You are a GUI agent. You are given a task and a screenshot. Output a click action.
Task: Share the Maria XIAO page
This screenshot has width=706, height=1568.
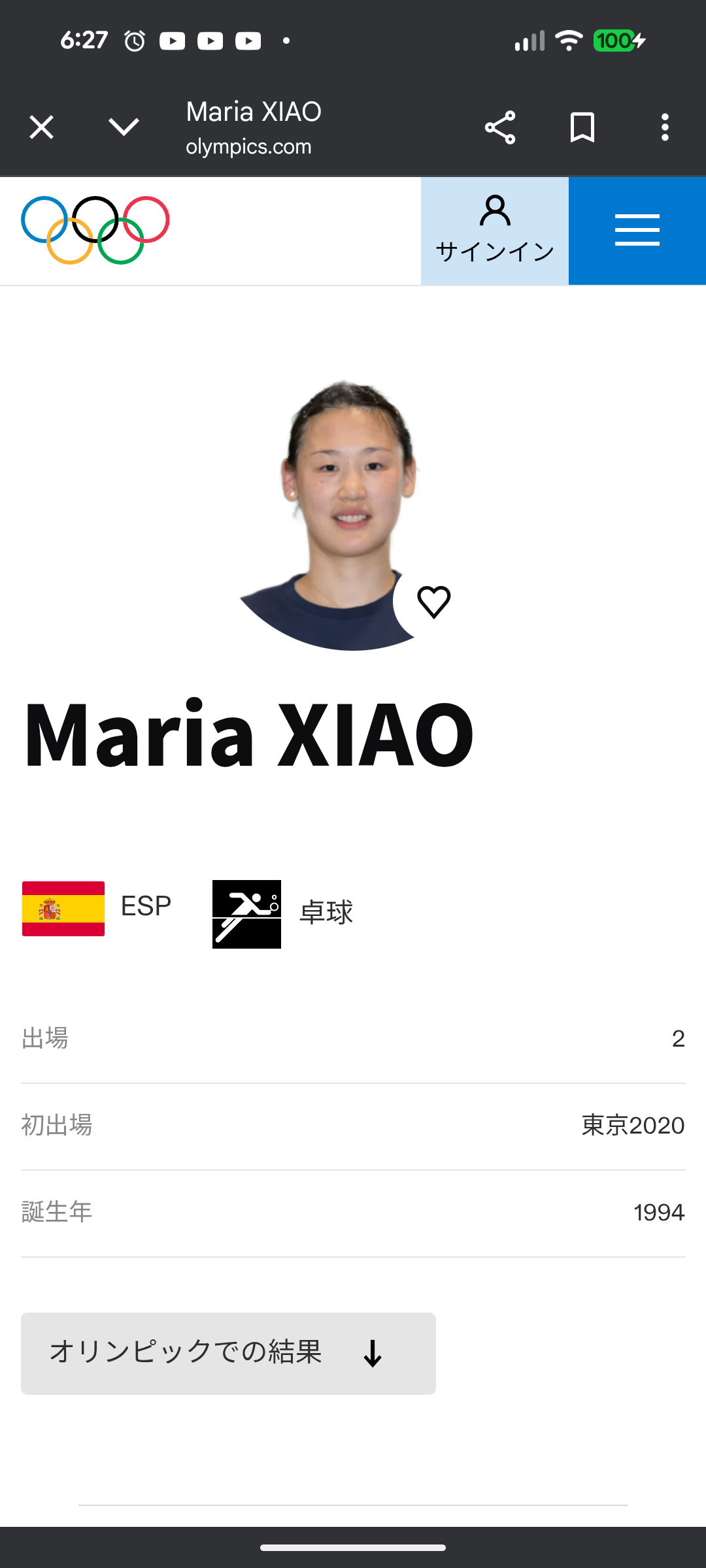pos(500,127)
